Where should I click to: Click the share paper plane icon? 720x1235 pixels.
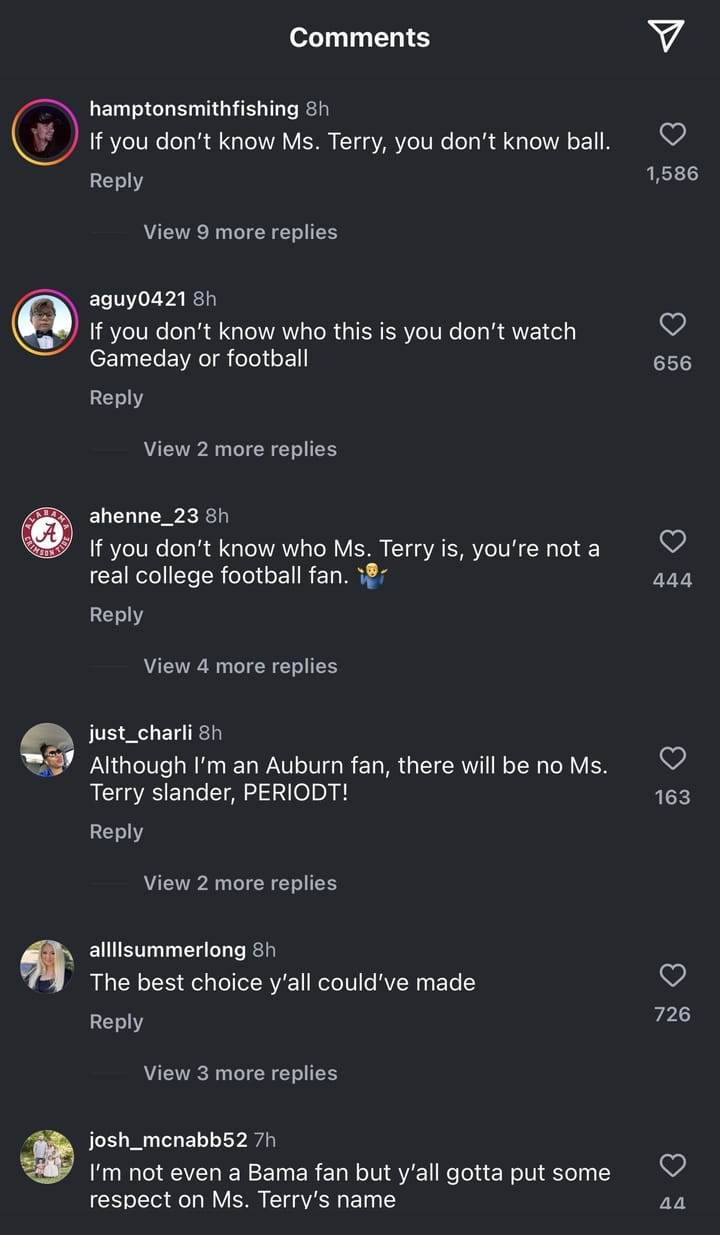tap(668, 36)
